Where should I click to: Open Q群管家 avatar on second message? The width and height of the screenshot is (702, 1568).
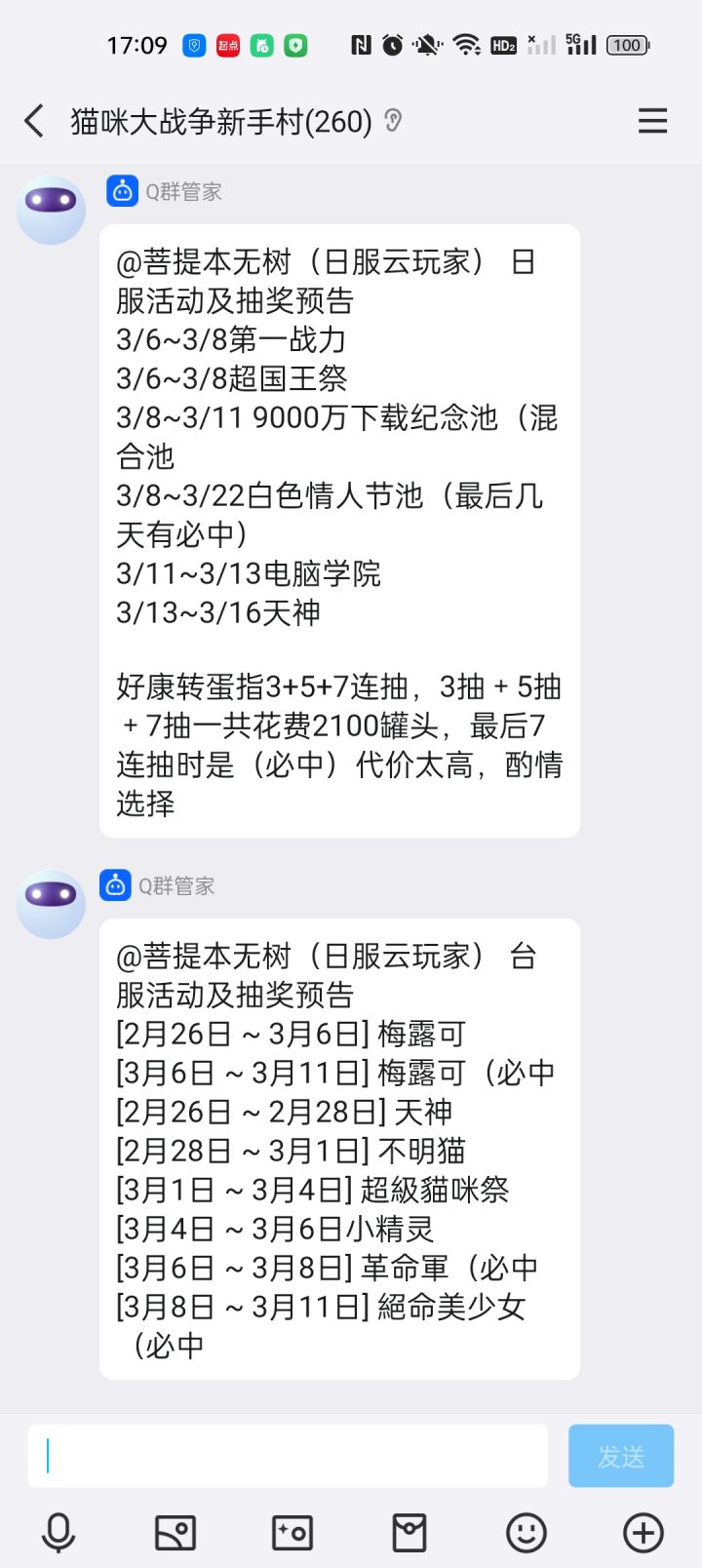coord(52,904)
